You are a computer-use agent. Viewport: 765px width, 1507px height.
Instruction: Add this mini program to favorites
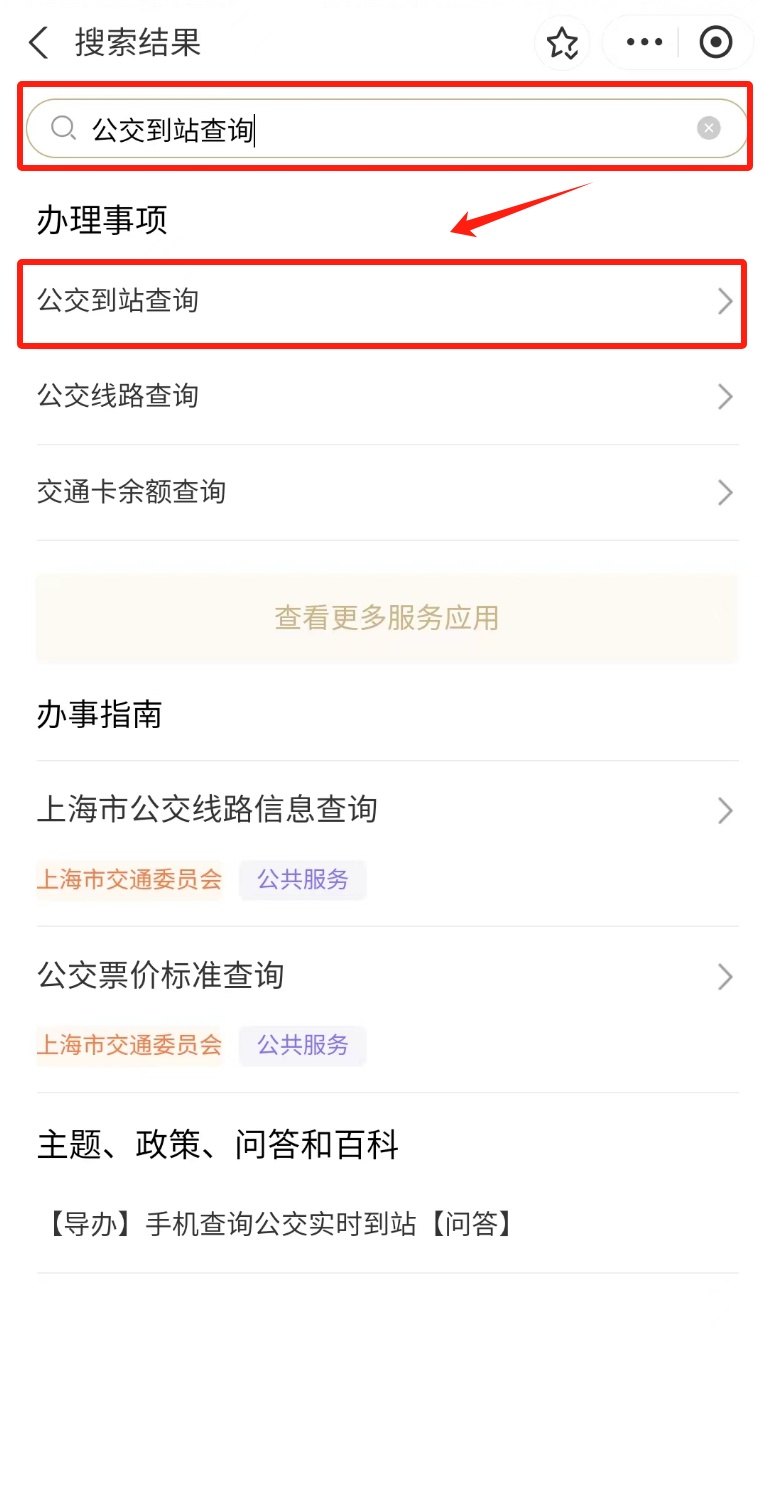pyautogui.click(x=563, y=43)
